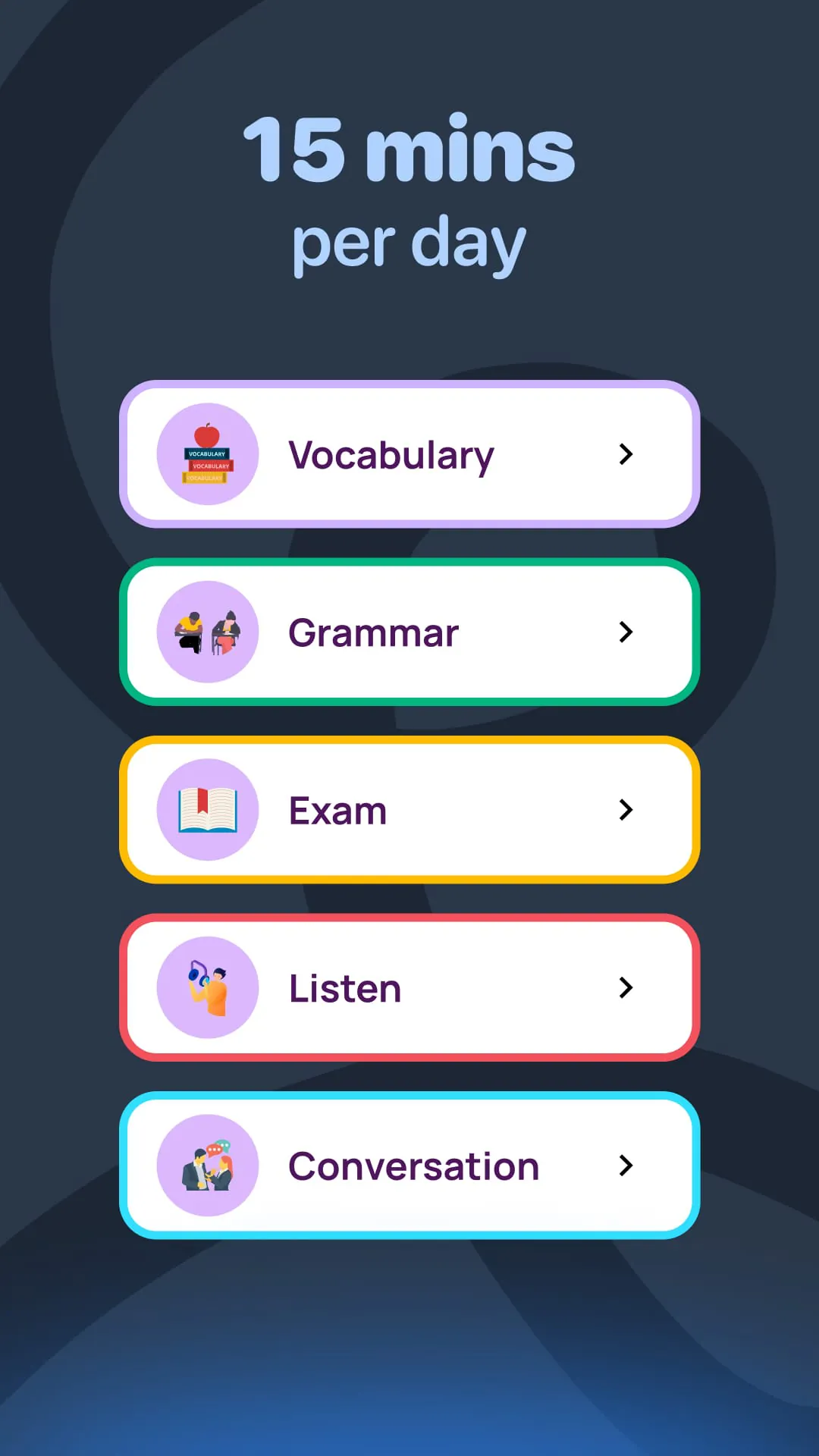This screenshot has width=819, height=1456.
Task: Open the Conversation practice card
Action: pyautogui.click(x=409, y=1166)
